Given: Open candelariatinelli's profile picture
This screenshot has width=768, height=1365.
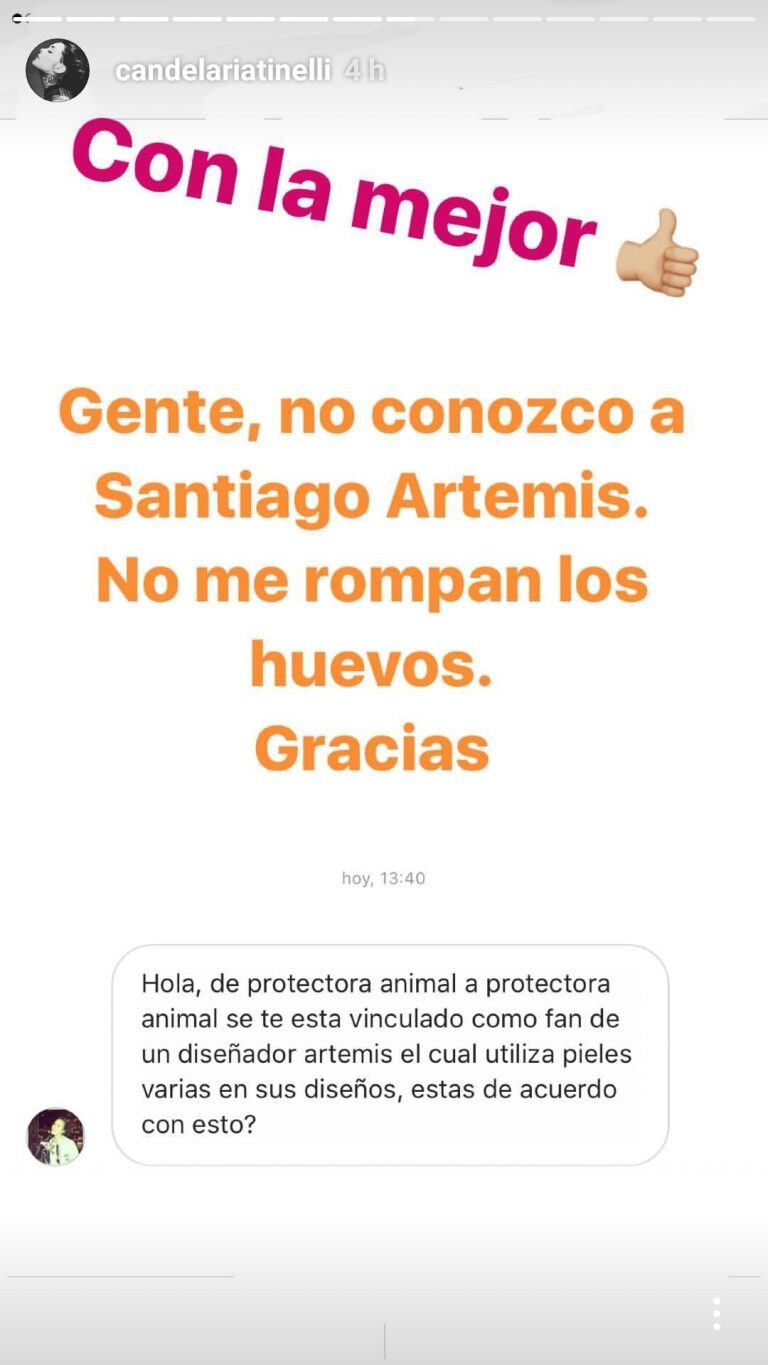Looking at the screenshot, I should (x=57, y=71).
